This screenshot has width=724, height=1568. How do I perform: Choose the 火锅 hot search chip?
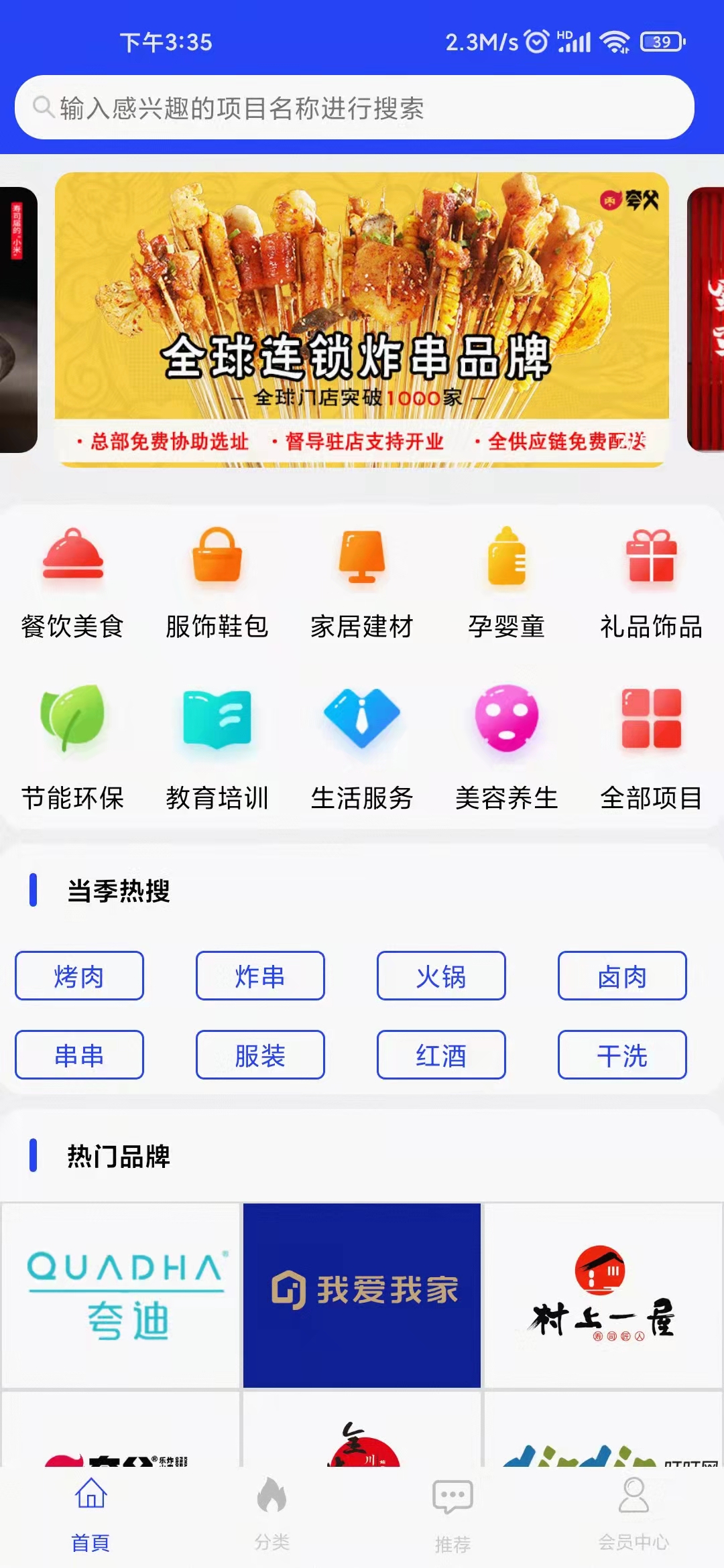point(441,976)
